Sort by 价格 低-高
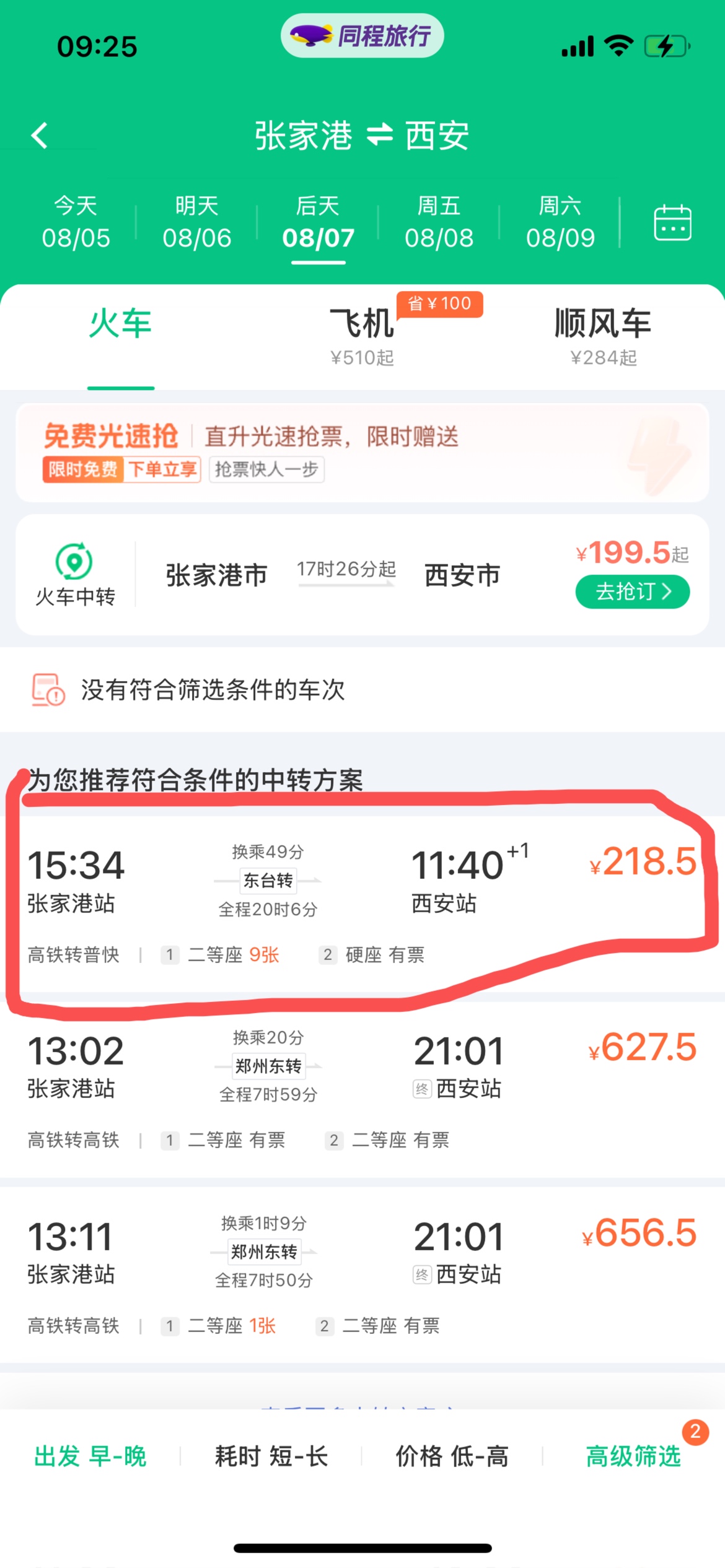Viewport: 725px width, 1568px height. (x=452, y=1456)
